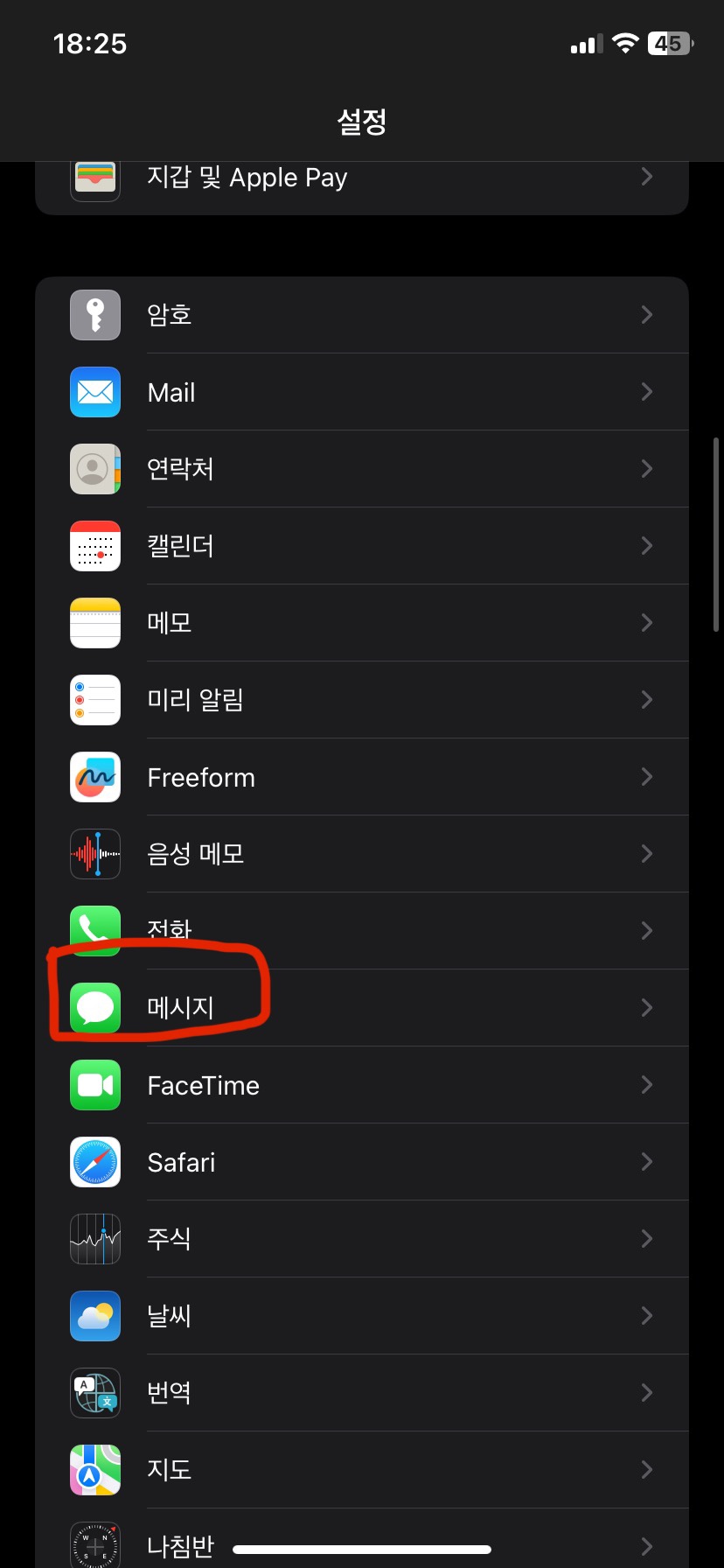Go to 지도 settings
This screenshot has width=724, height=1568.
coord(362,1470)
